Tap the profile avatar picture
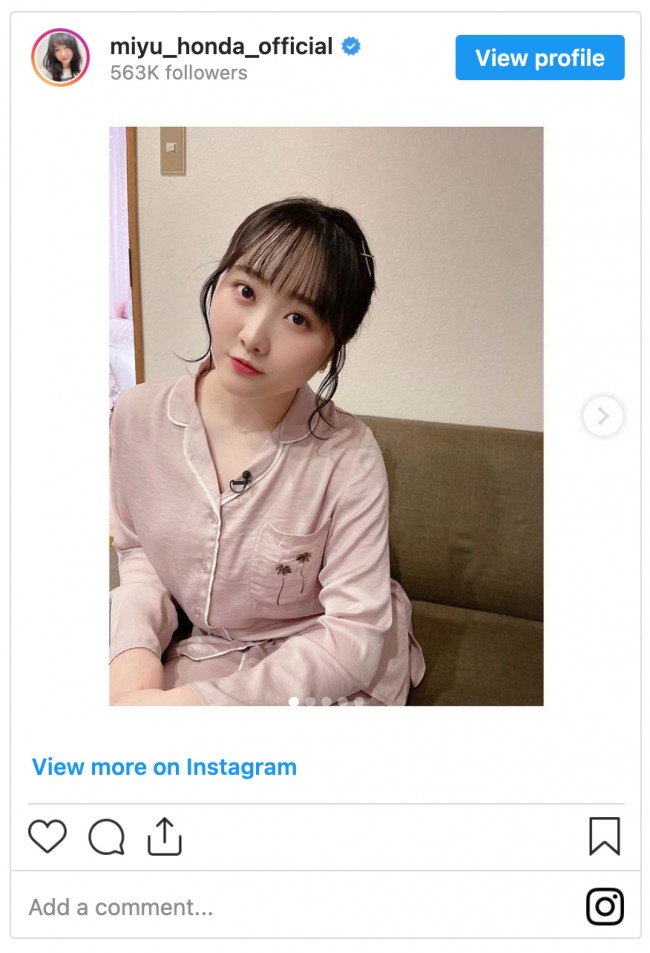Viewport: 650px width, 953px height. coord(61,57)
